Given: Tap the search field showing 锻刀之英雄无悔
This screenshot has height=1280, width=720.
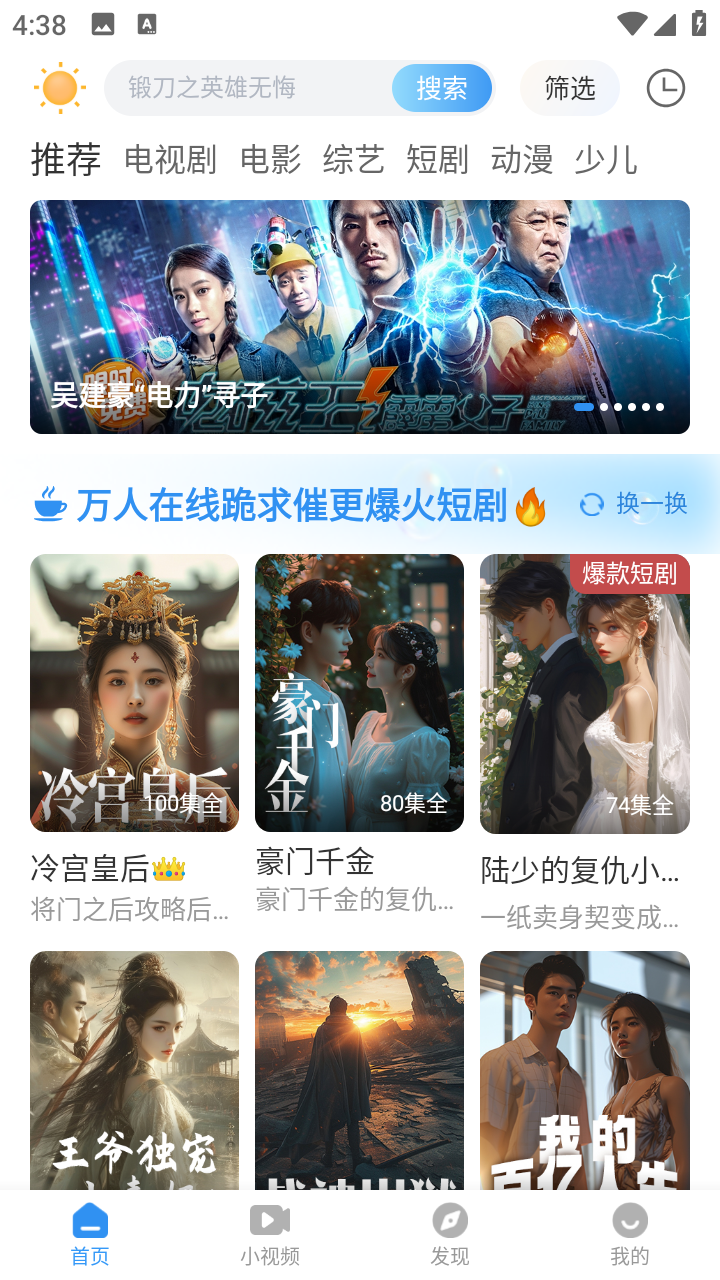Looking at the screenshot, I should point(250,88).
